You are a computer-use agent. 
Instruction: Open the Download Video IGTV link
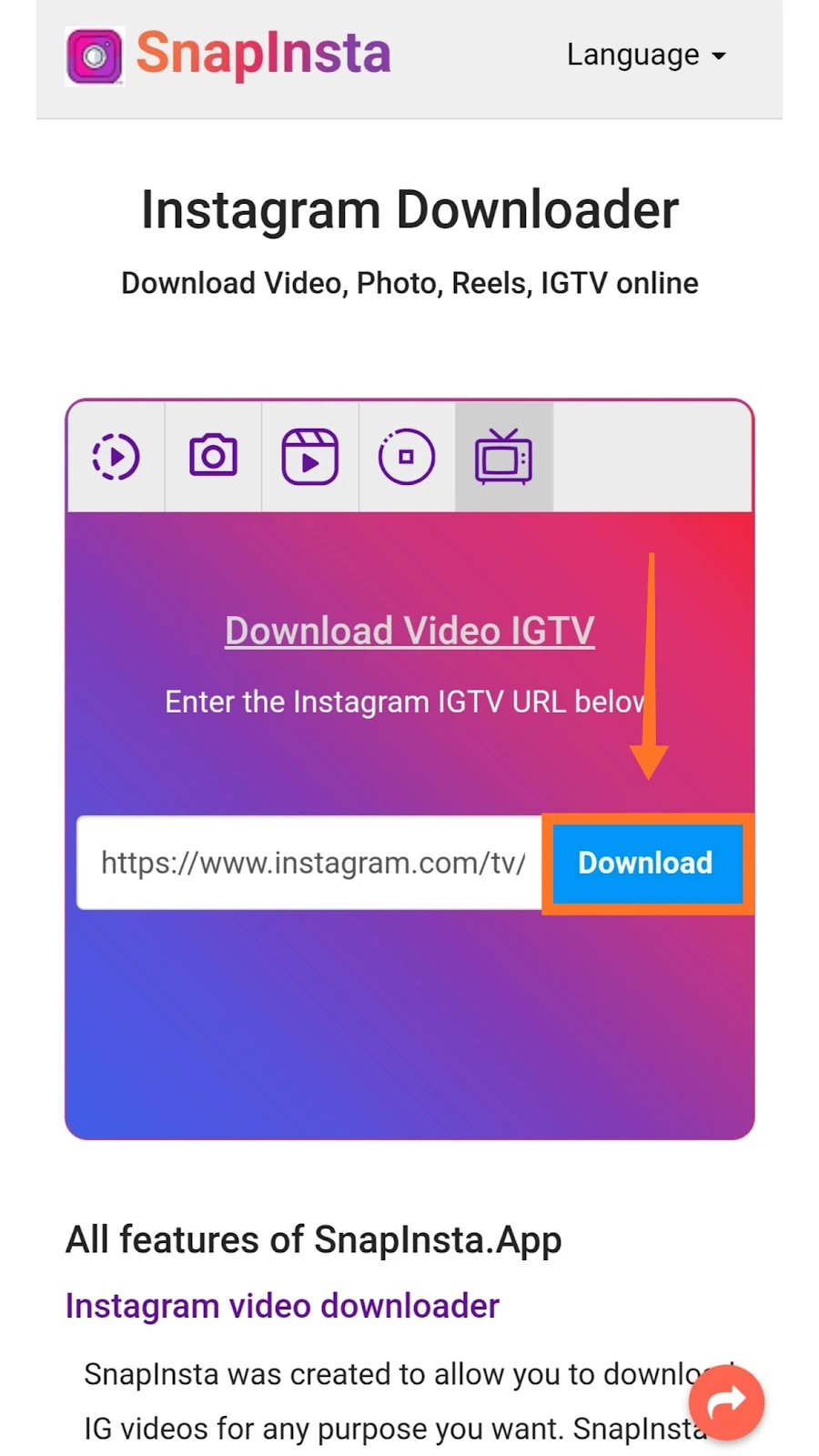(x=409, y=631)
